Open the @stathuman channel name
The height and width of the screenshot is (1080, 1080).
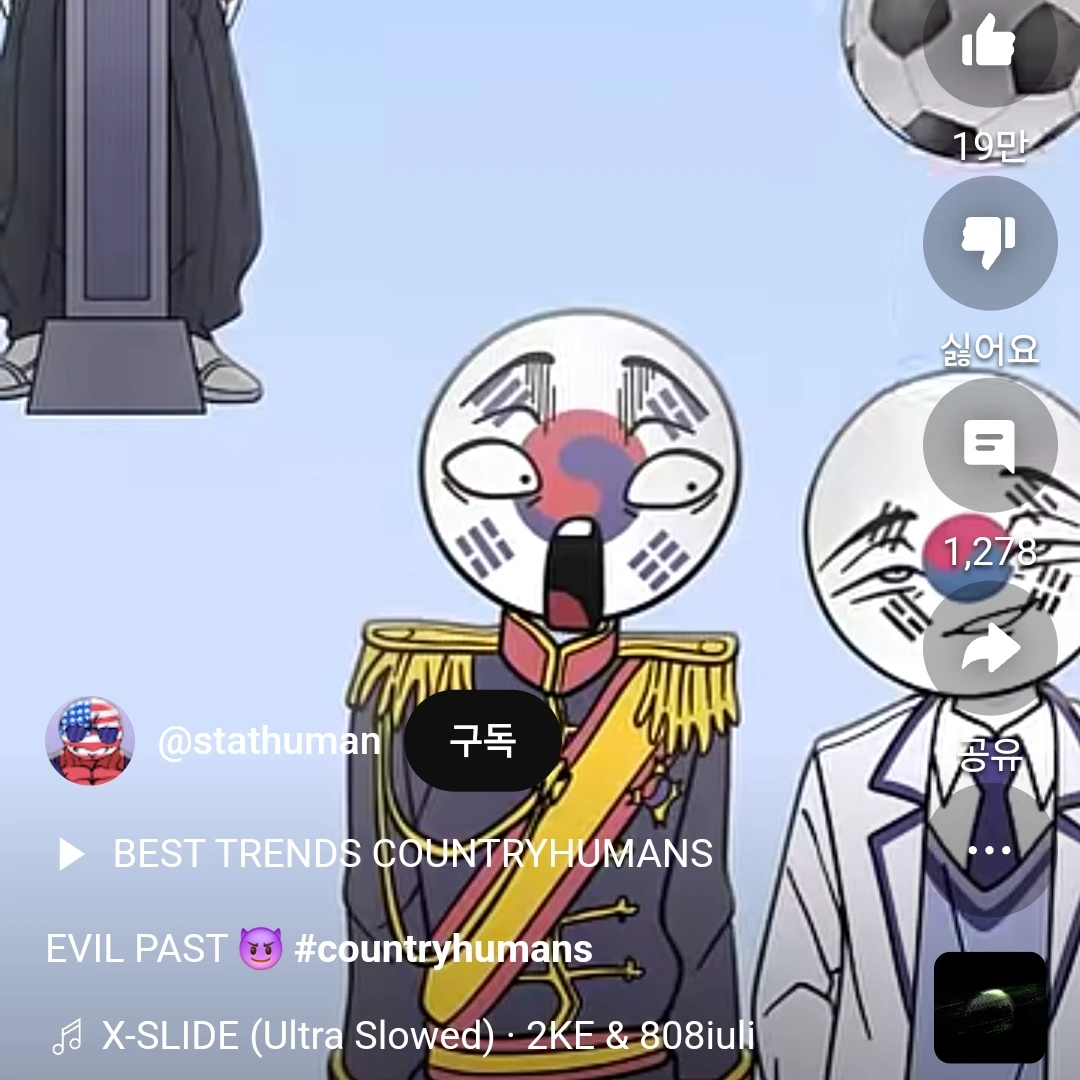[x=269, y=742]
